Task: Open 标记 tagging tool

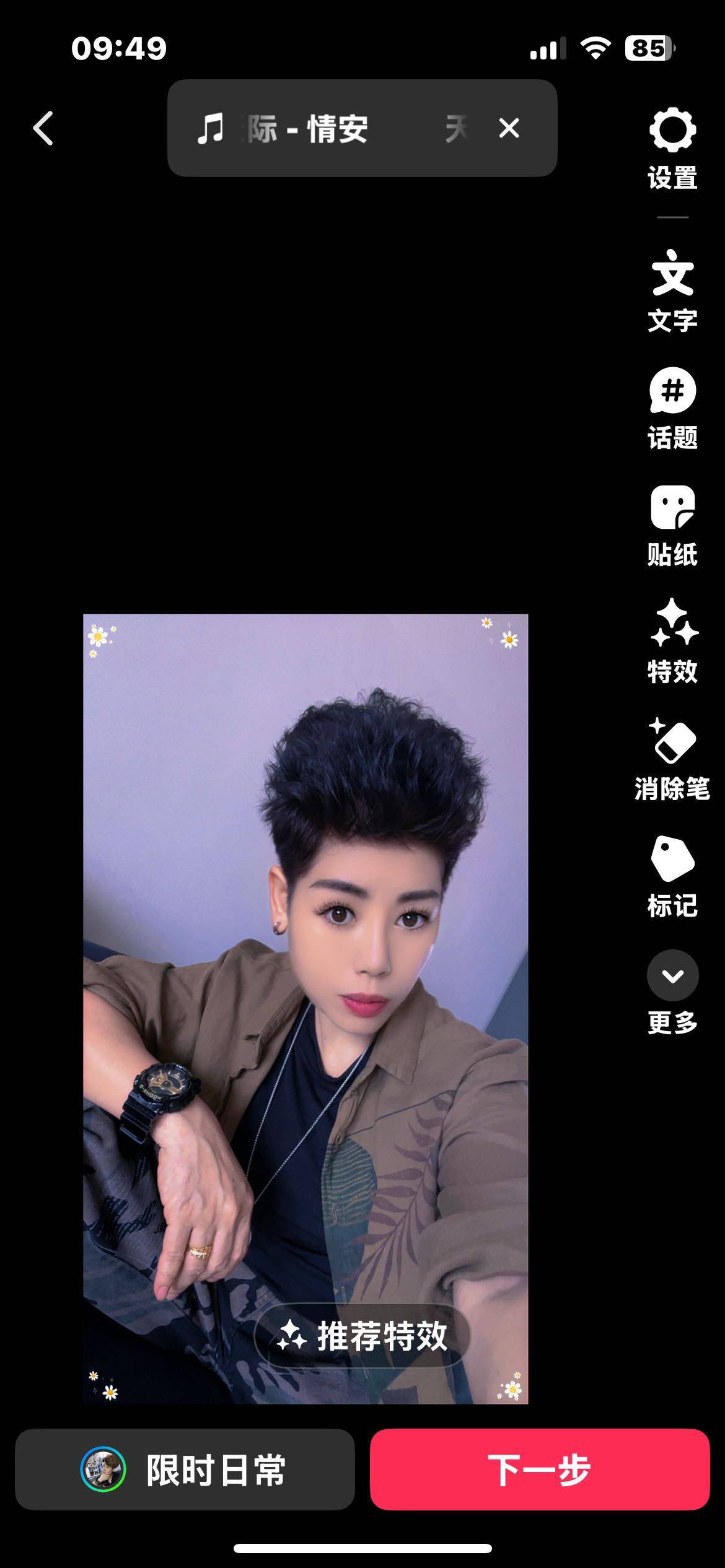Action: (x=672, y=877)
